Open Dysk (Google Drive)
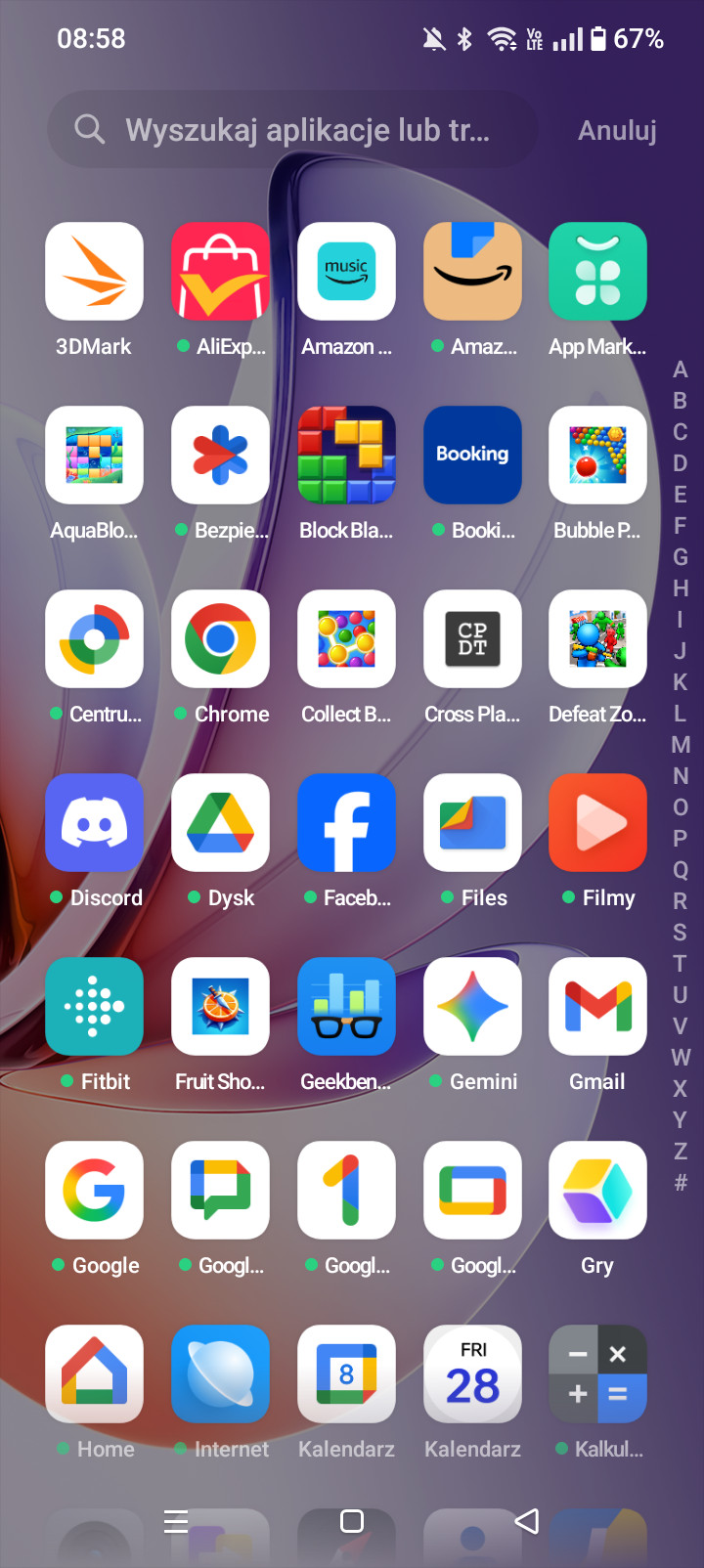704x1568 pixels. pos(220,823)
